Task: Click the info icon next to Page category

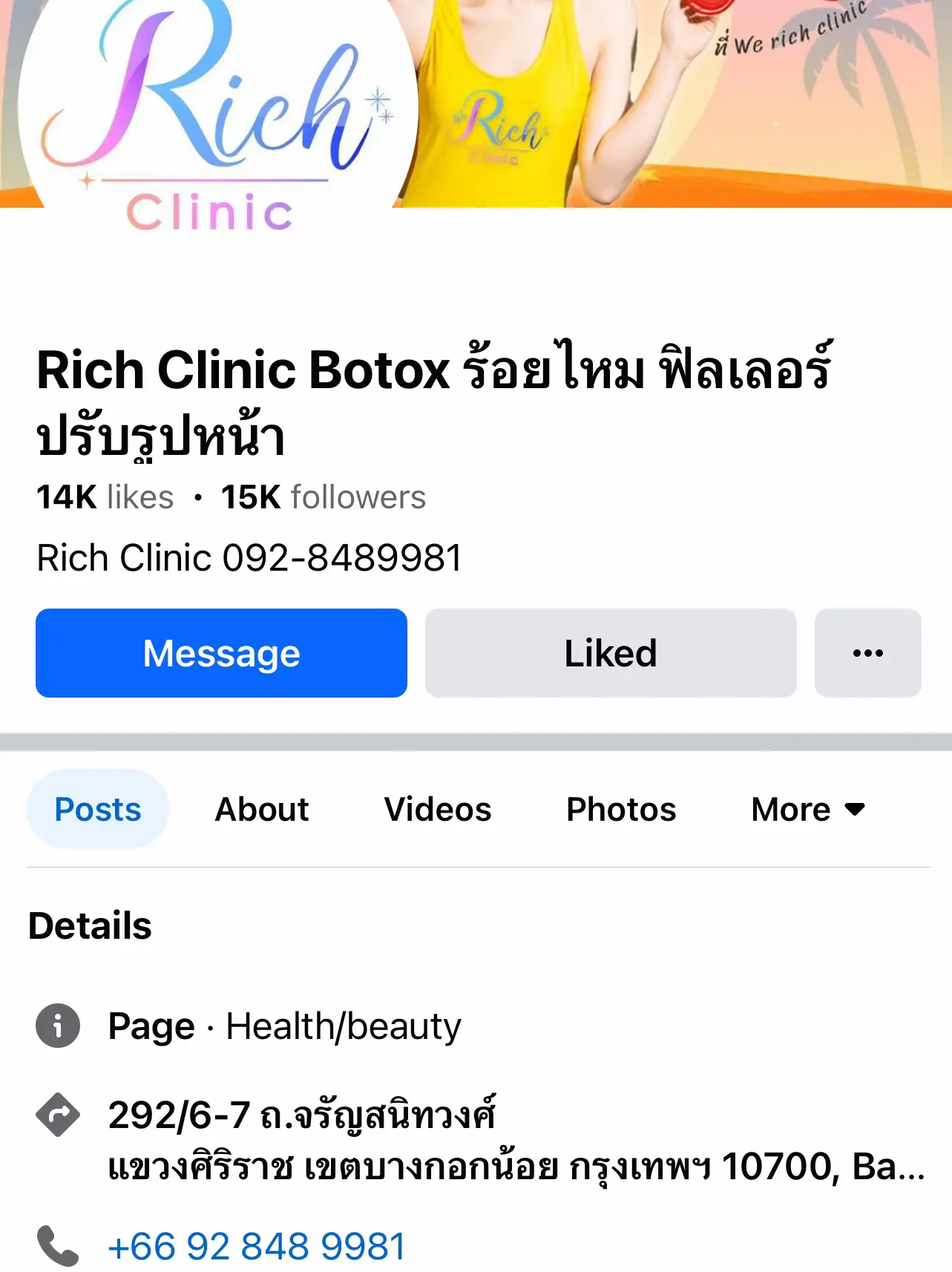Action: pos(56,1027)
